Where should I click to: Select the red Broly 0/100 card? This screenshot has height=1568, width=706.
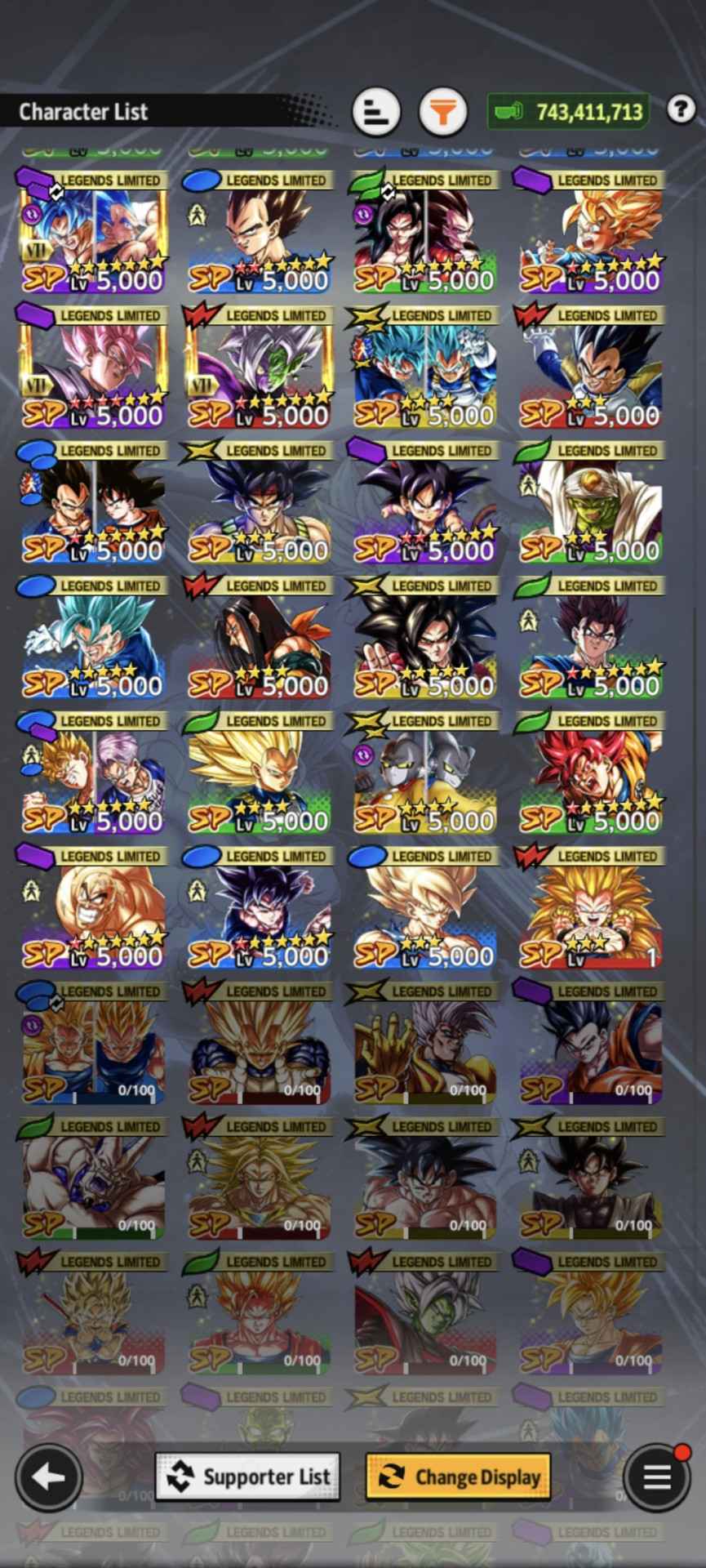pyautogui.click(x=259, y=1178)
